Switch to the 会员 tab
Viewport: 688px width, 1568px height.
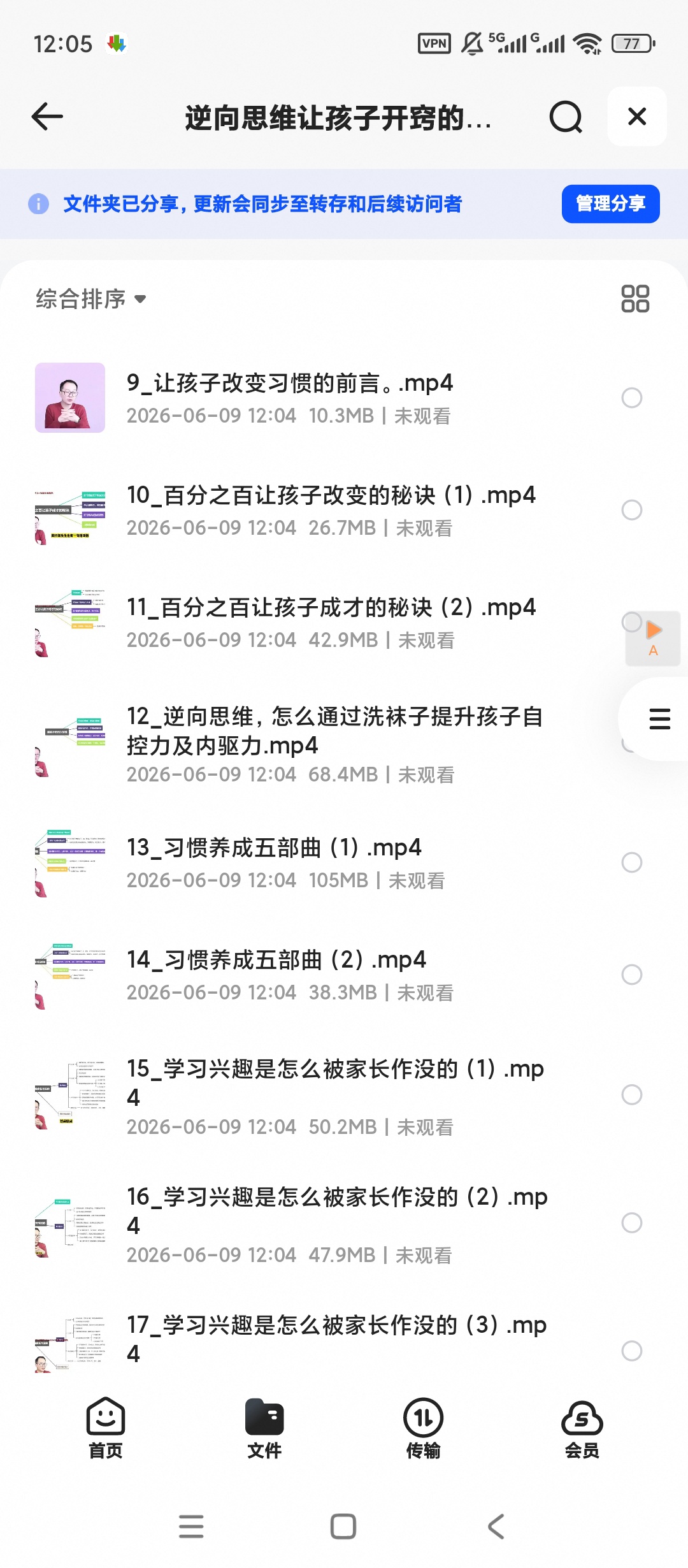pyautogui.click(x=582, y=1428)
